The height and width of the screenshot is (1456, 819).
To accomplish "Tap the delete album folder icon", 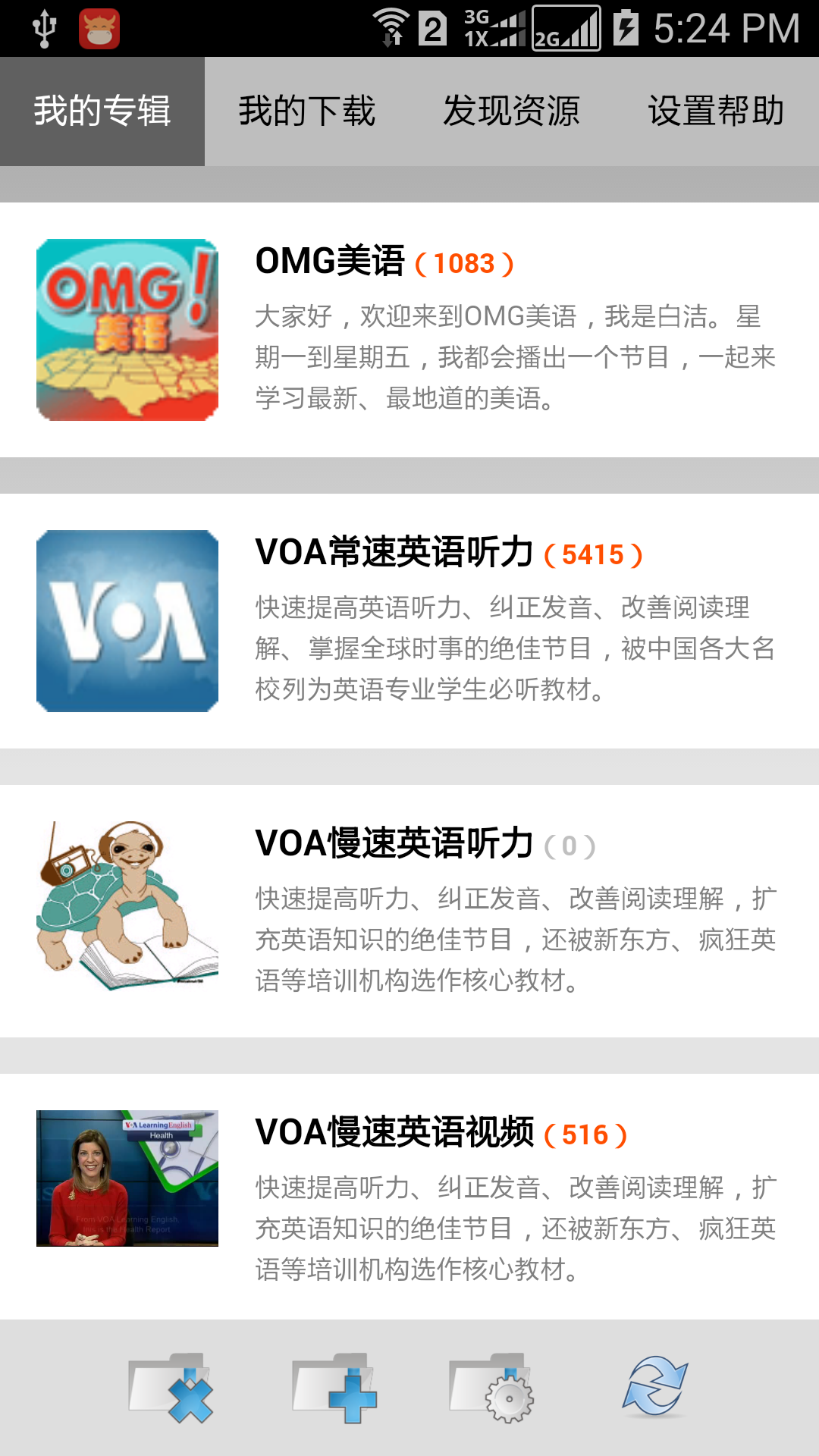I will [171, 1388].
